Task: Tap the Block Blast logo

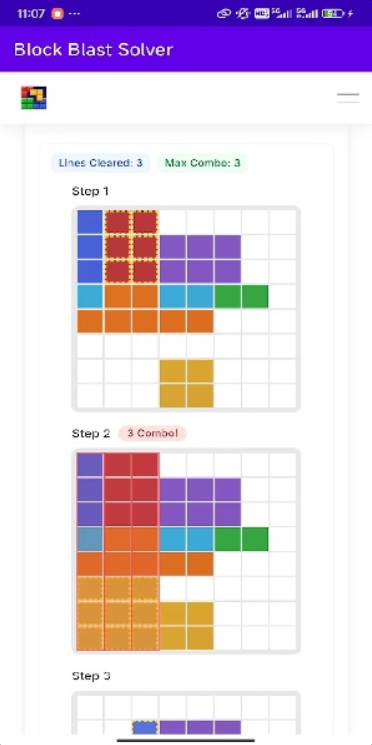Action: (x=34, y=97)
